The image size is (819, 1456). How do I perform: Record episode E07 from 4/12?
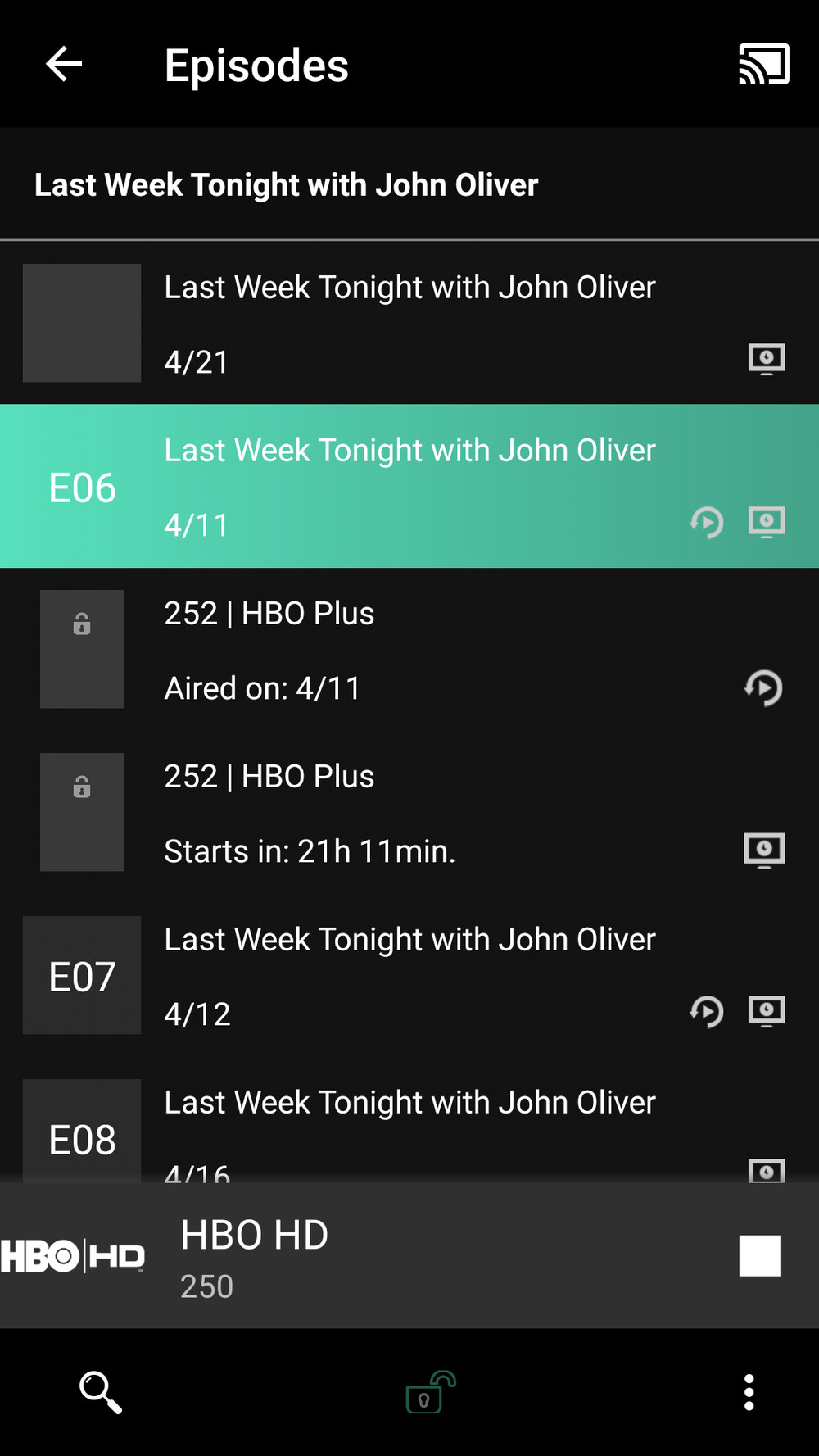[766, 1011]
